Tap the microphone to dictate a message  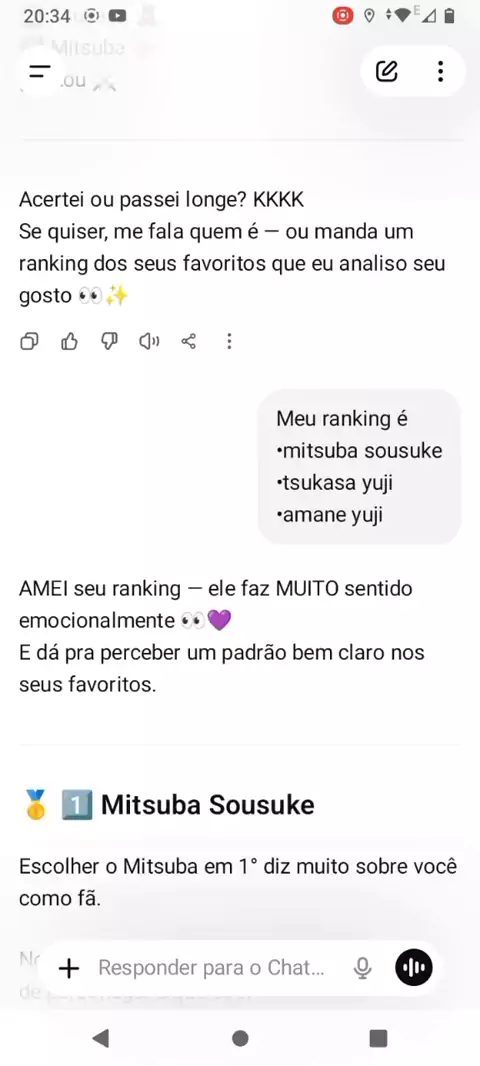click(363, 968)
